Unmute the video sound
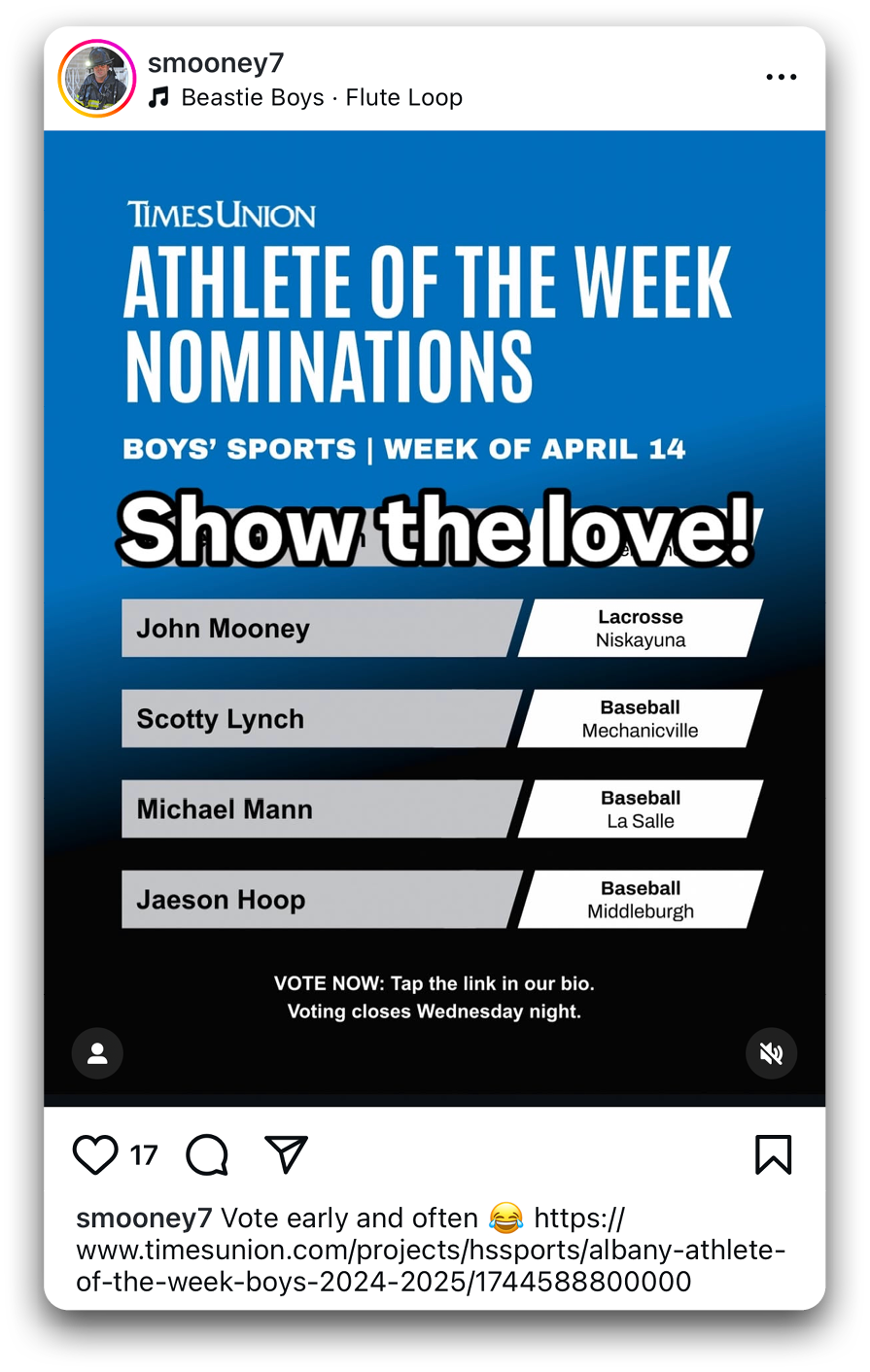The image size is (870, 1372). [771, 1053]
